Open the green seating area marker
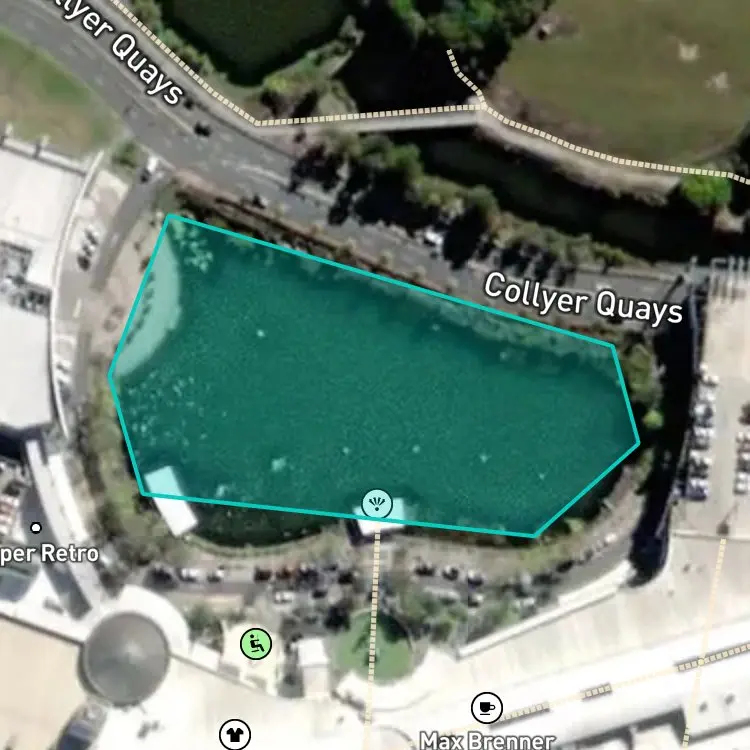Screen dimensions: 750x750 point(256,643)
